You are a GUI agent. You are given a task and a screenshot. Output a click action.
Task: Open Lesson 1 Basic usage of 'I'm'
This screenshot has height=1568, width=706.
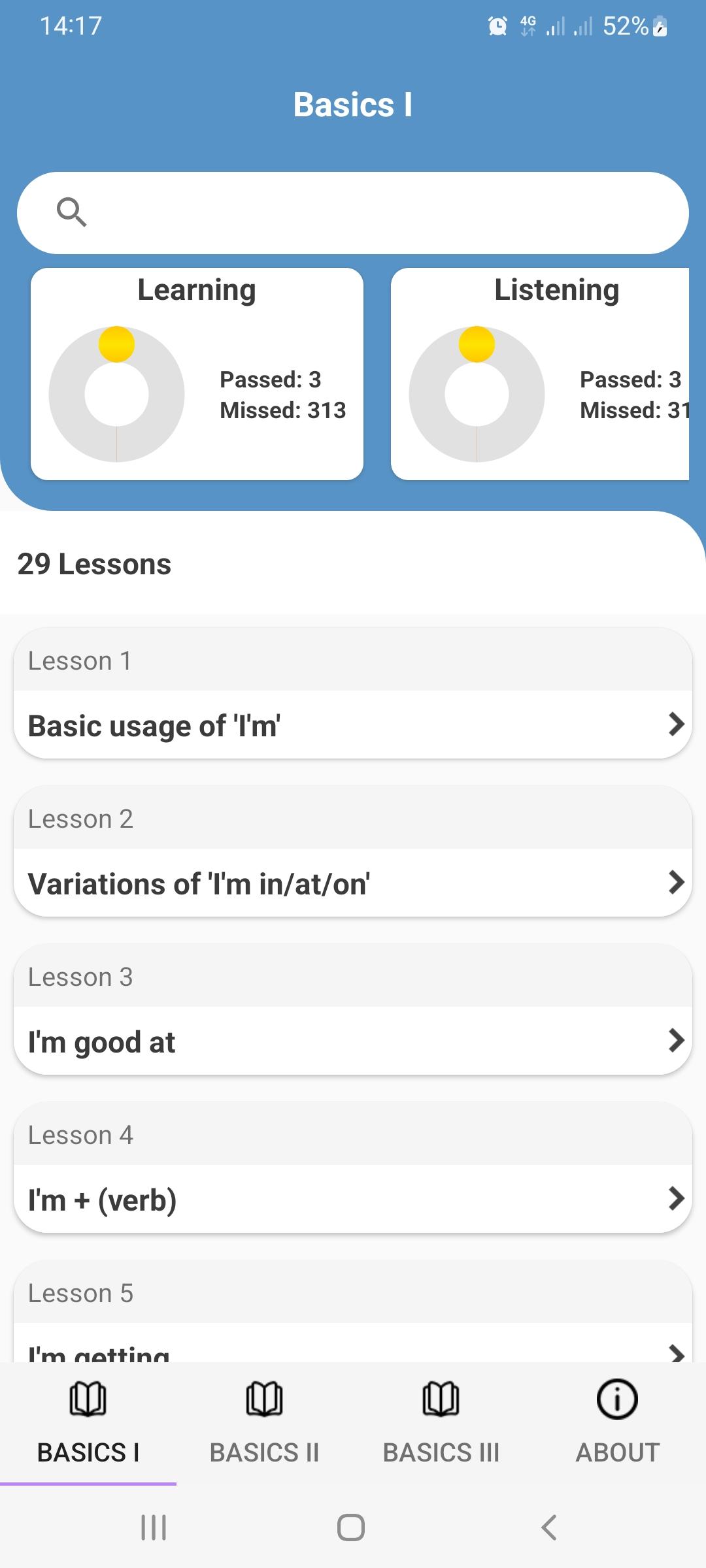353,693
